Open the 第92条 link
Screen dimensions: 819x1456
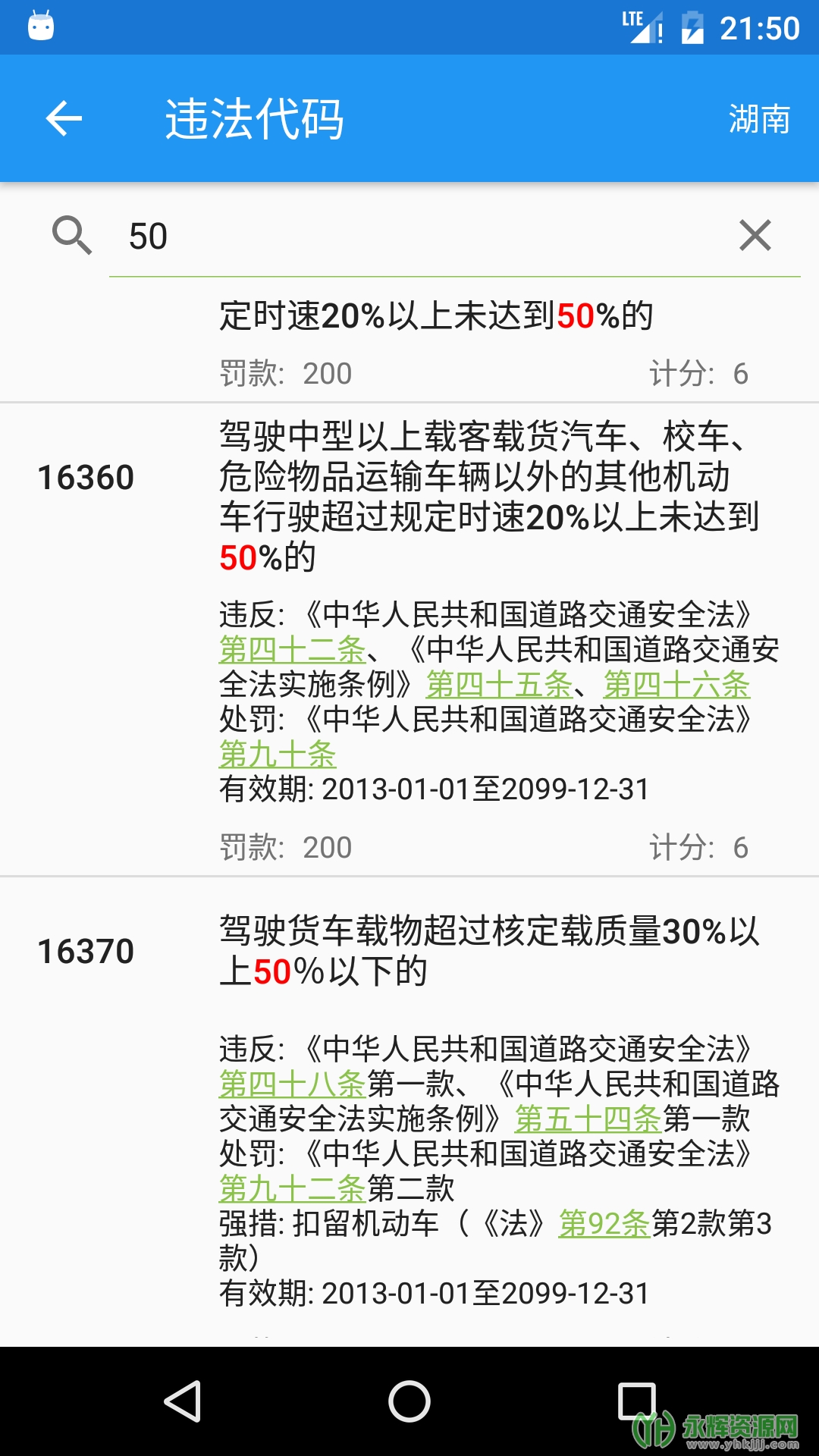(x=604, y=1224)
